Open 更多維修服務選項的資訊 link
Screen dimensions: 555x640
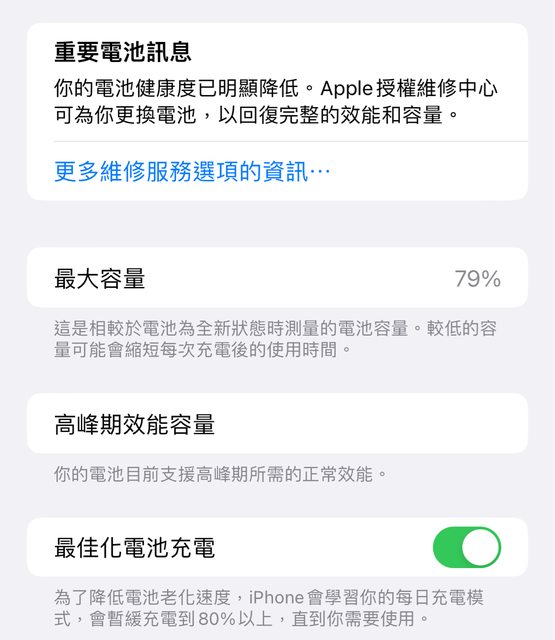pyautogui.click(x=192, y=171)
